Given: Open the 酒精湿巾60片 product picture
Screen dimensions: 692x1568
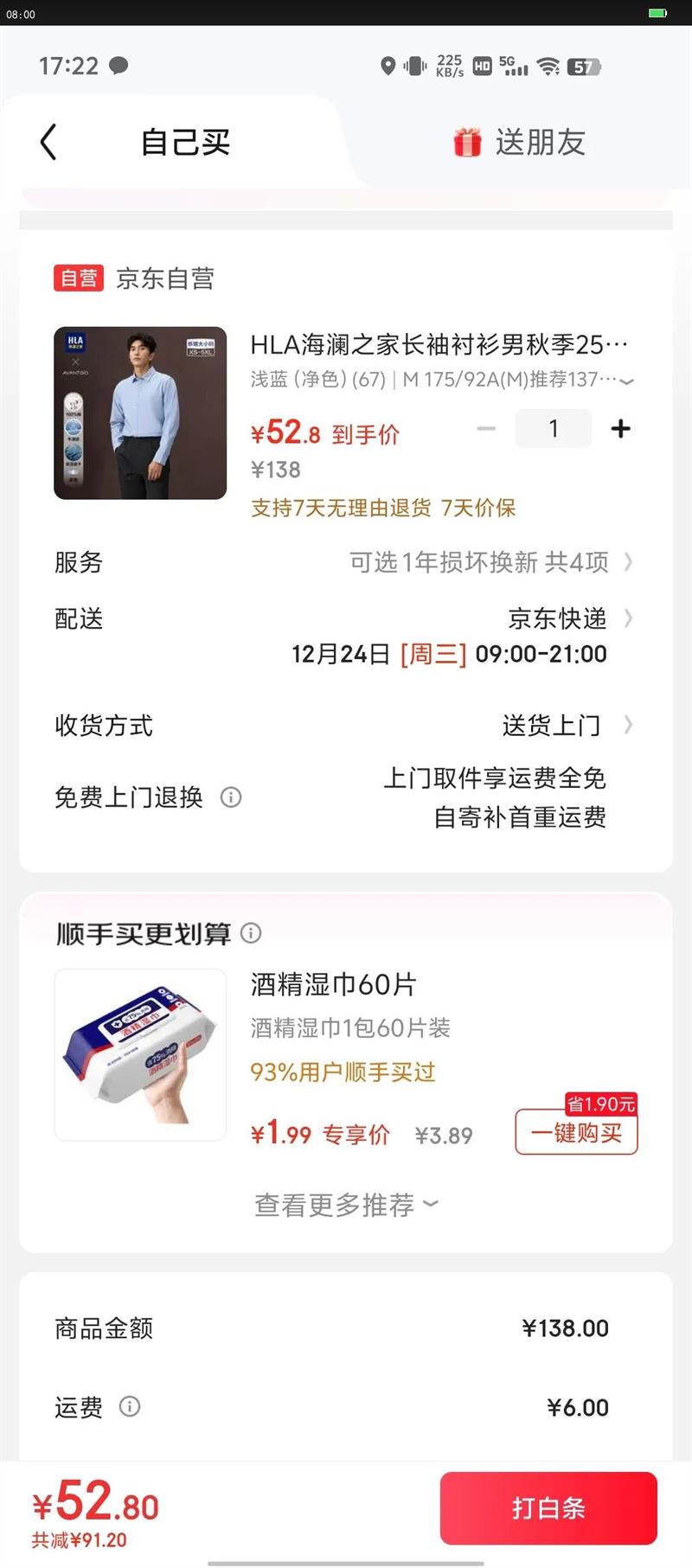Looking at the screenshot, I should [140, 1054].
